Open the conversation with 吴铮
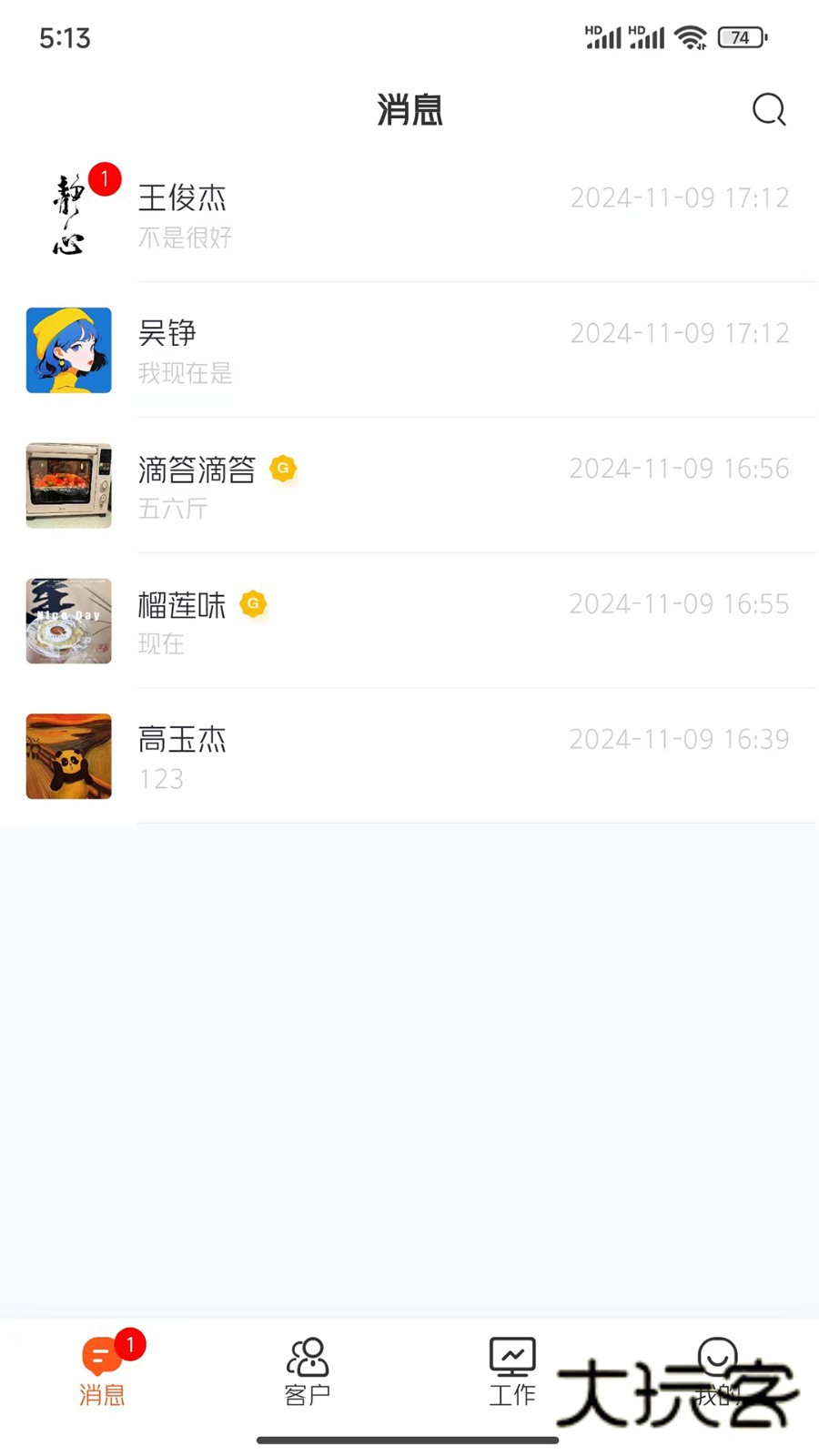The image size is (819, 1456). [x=409, y=350]
